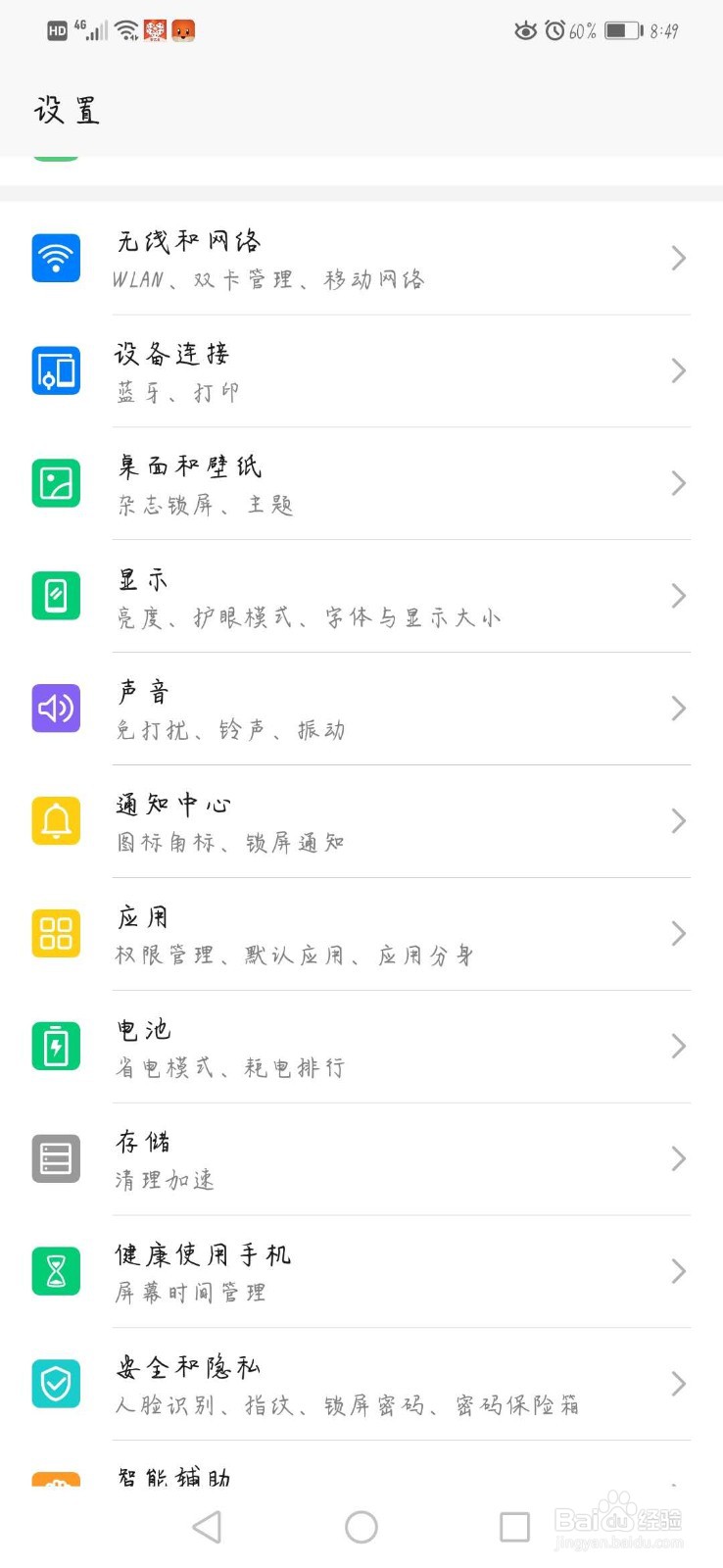Go to the home screen
723x1568 pixels.
(361, 1527)
